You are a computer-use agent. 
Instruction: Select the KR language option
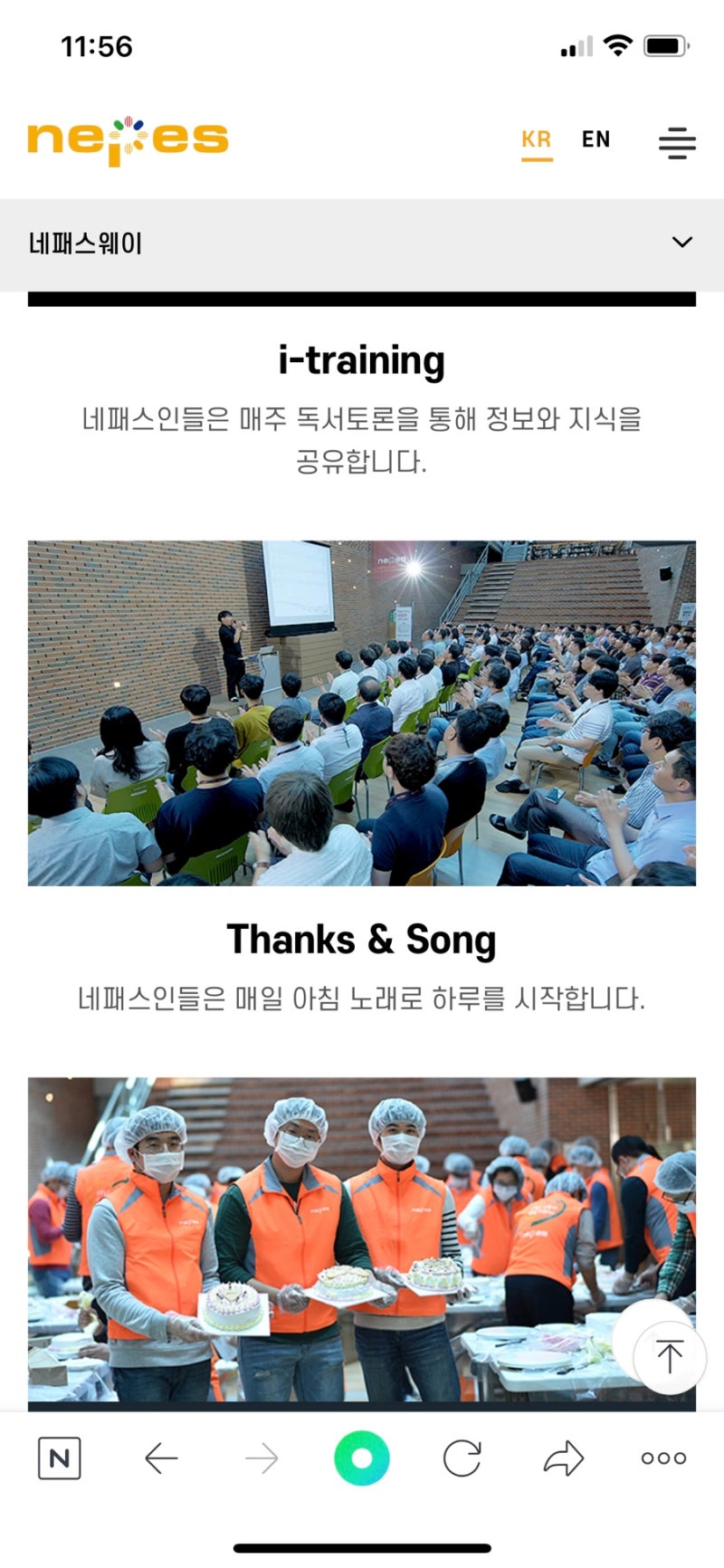537,140
